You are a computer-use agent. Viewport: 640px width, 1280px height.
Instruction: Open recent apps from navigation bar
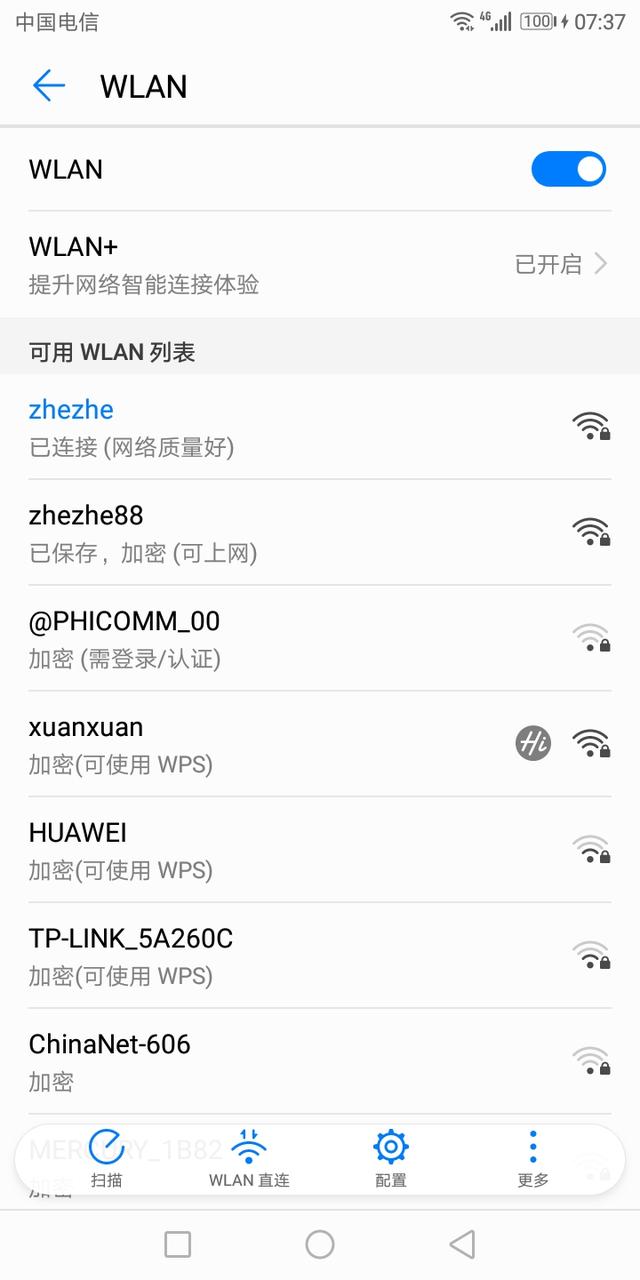click(178, 1244)
